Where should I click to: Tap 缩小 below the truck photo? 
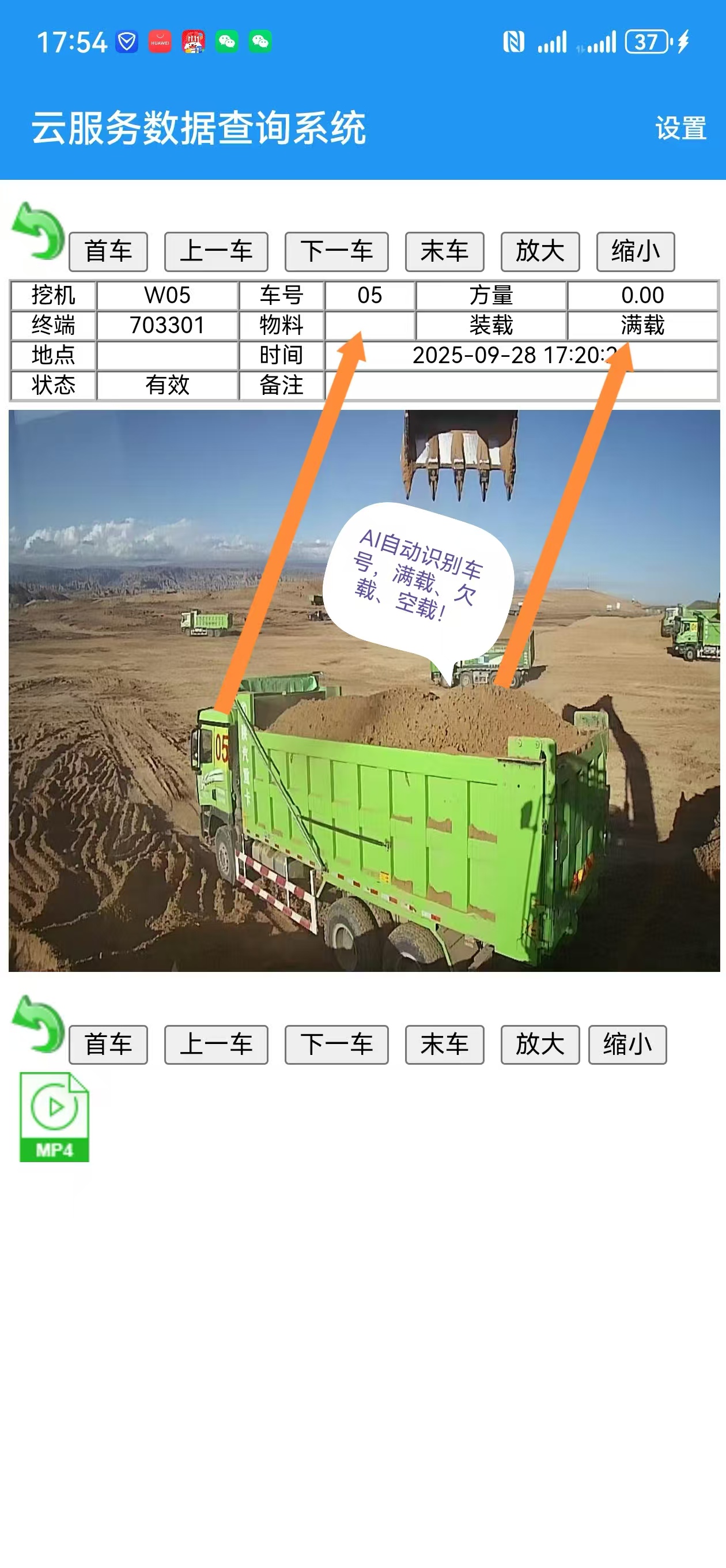click(627, 1045)
